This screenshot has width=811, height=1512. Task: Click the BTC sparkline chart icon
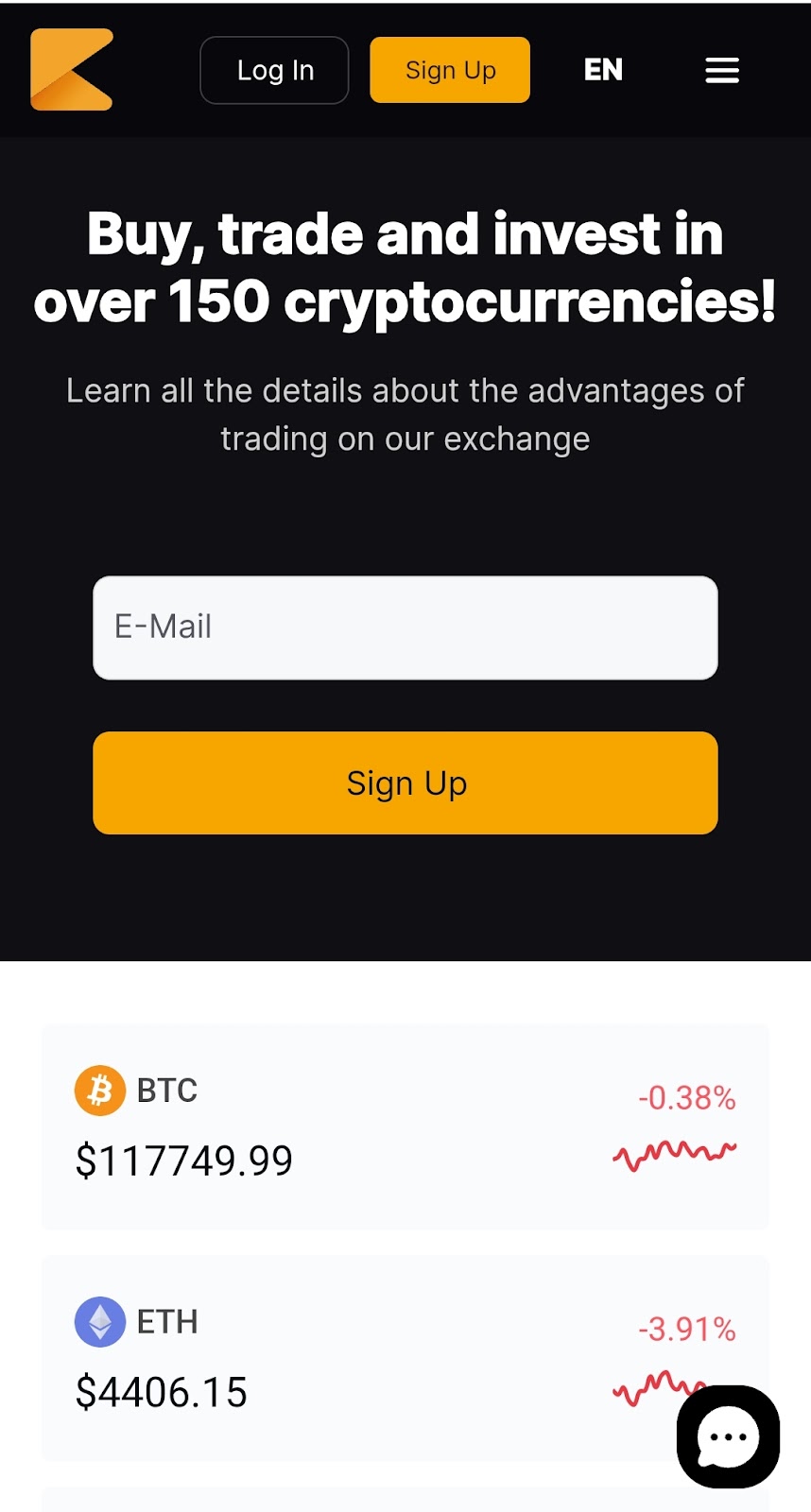coord(675,1155)
